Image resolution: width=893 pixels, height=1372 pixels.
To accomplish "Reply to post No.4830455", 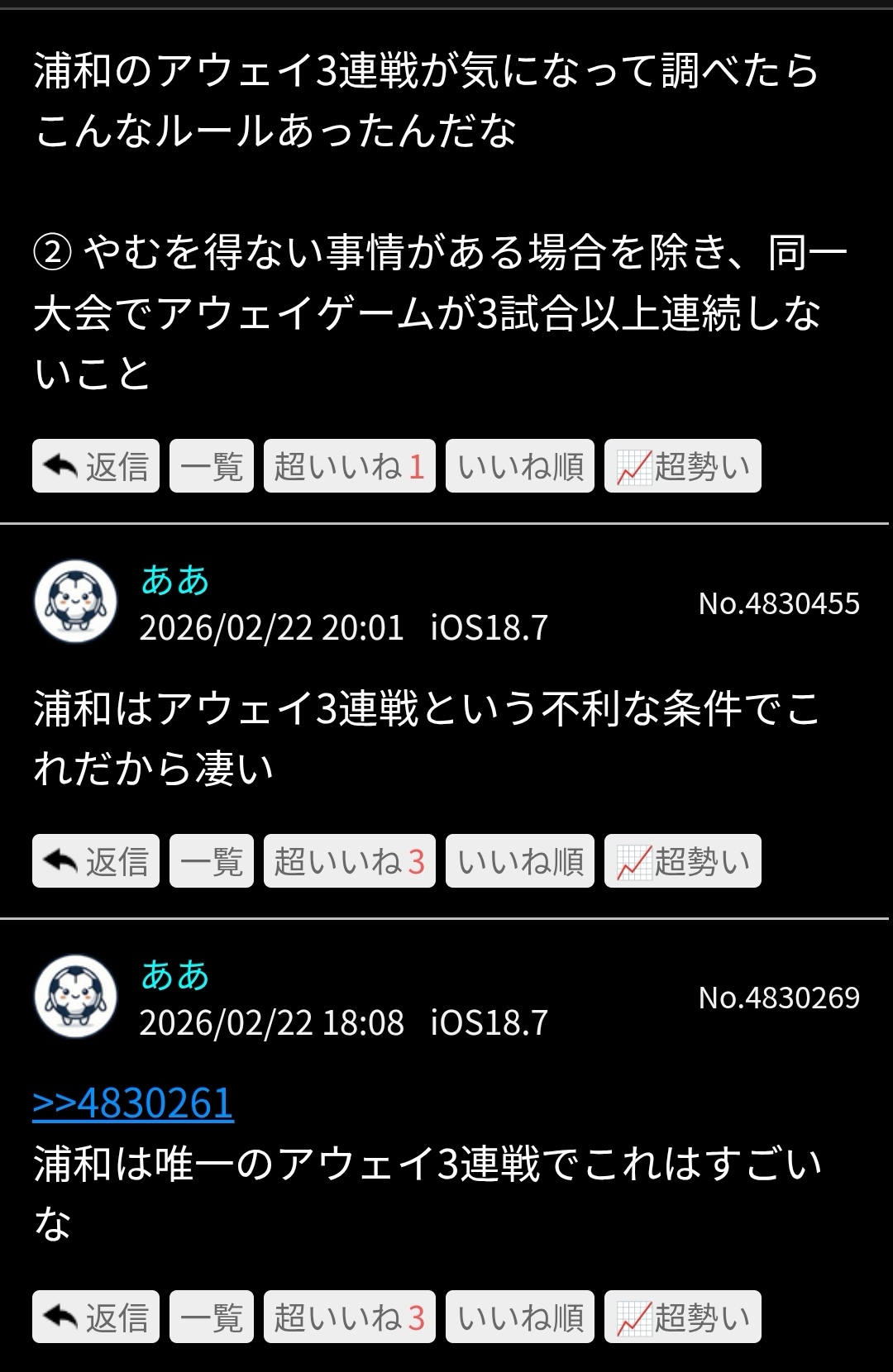I will [x=96, y=861].
